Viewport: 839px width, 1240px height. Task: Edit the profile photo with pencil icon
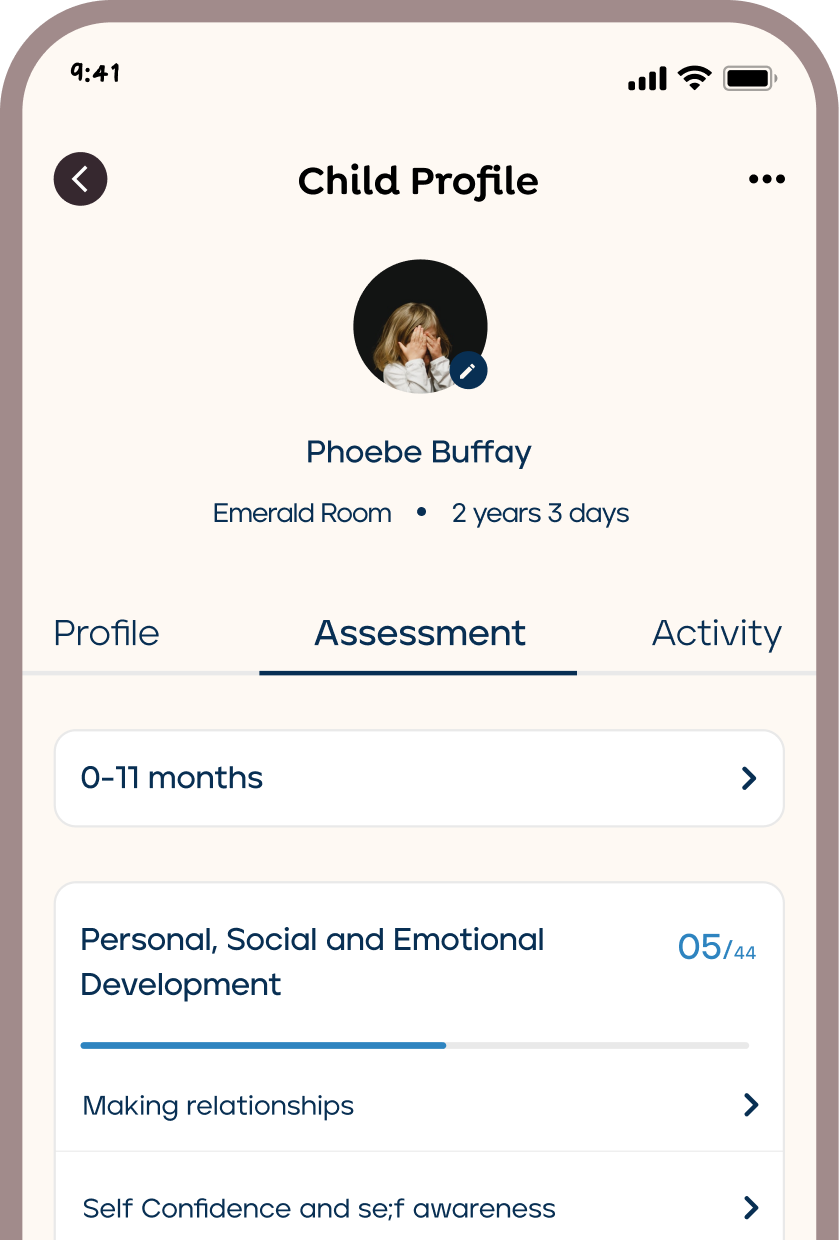(x=468, y=371)
